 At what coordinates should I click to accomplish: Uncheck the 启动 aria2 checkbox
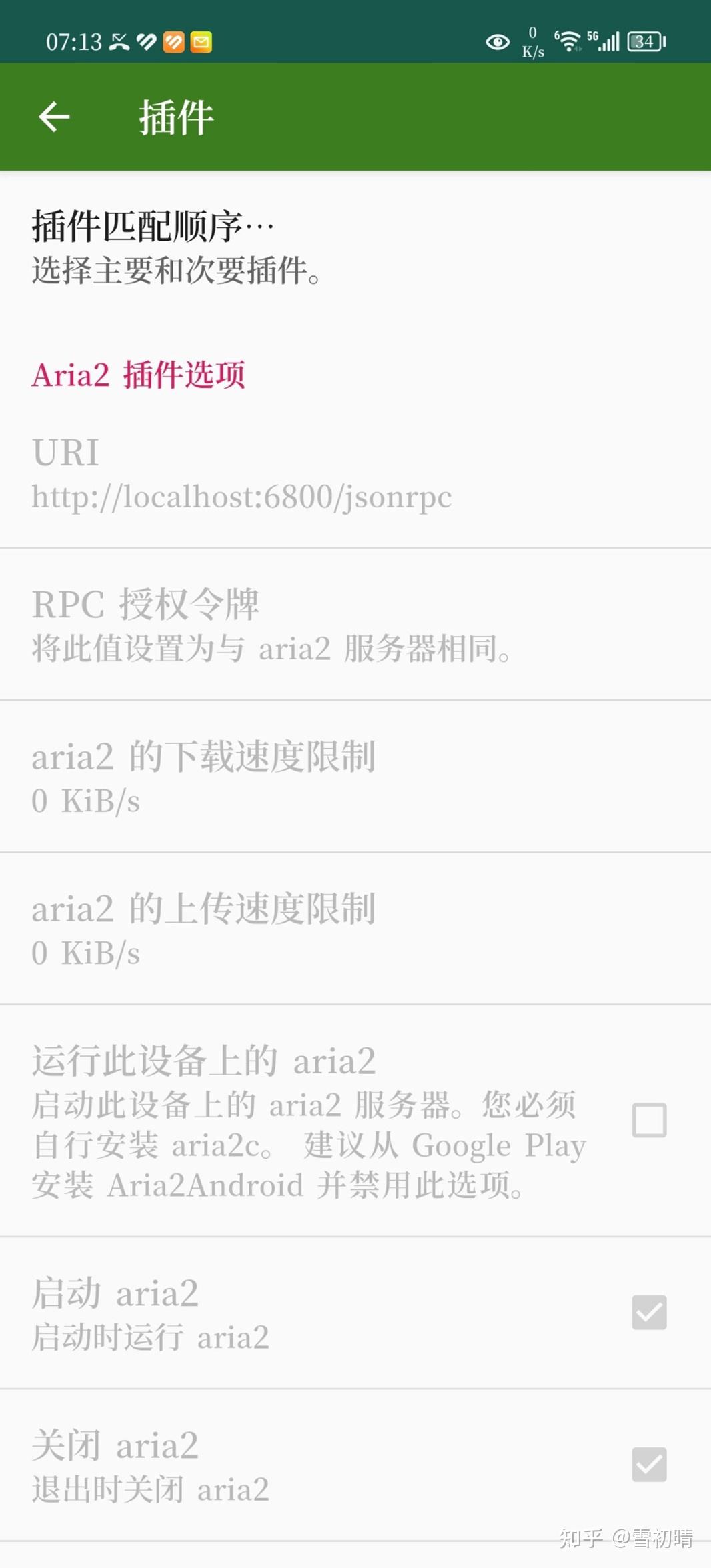[x=648, y=1312]
